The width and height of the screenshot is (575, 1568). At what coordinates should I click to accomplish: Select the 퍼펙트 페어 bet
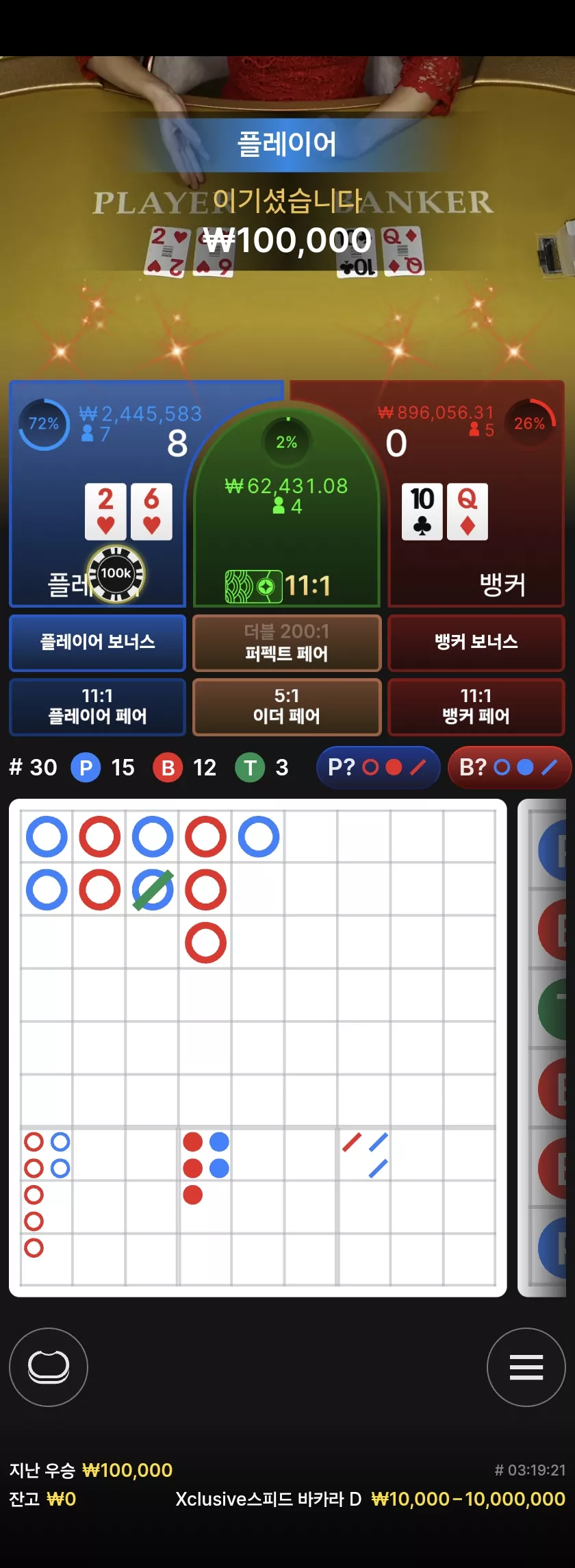(x=287, y=642)
